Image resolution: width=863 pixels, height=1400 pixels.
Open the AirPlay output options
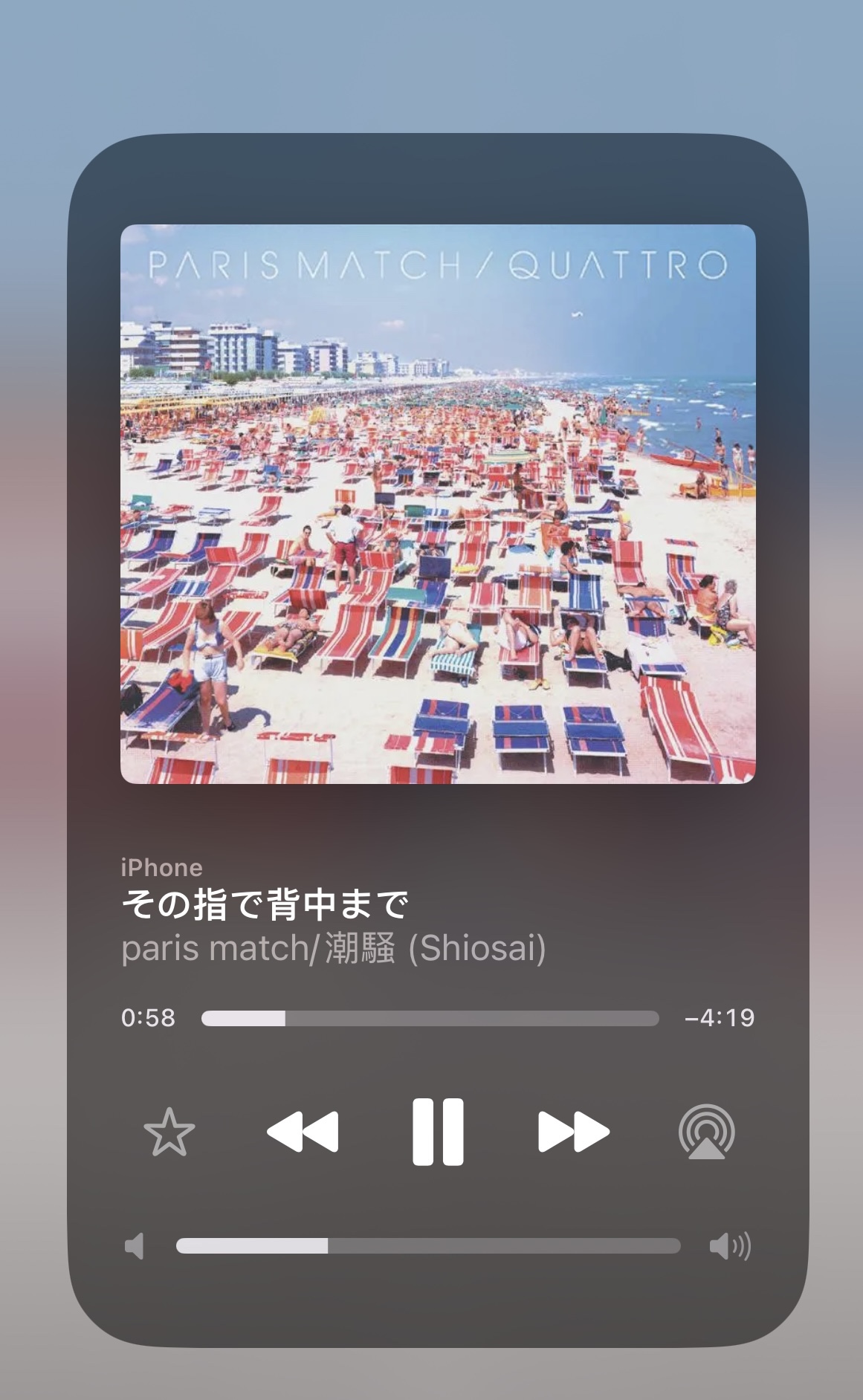click(706, 1132)
